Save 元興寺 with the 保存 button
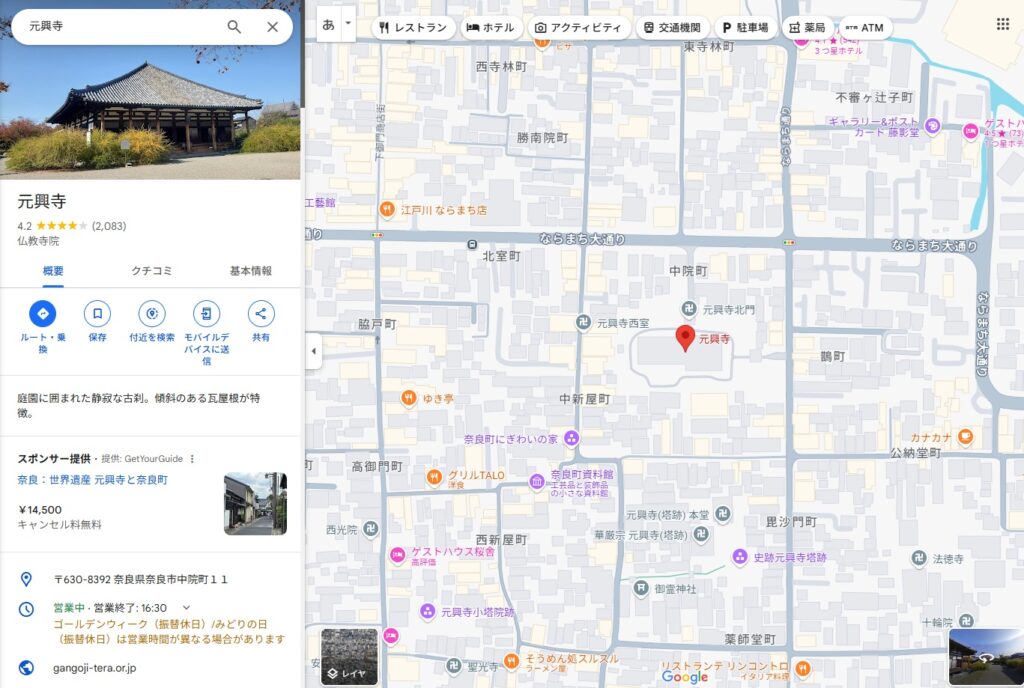Viewport: 1024px width, 688px height. (x=97, y=314)
